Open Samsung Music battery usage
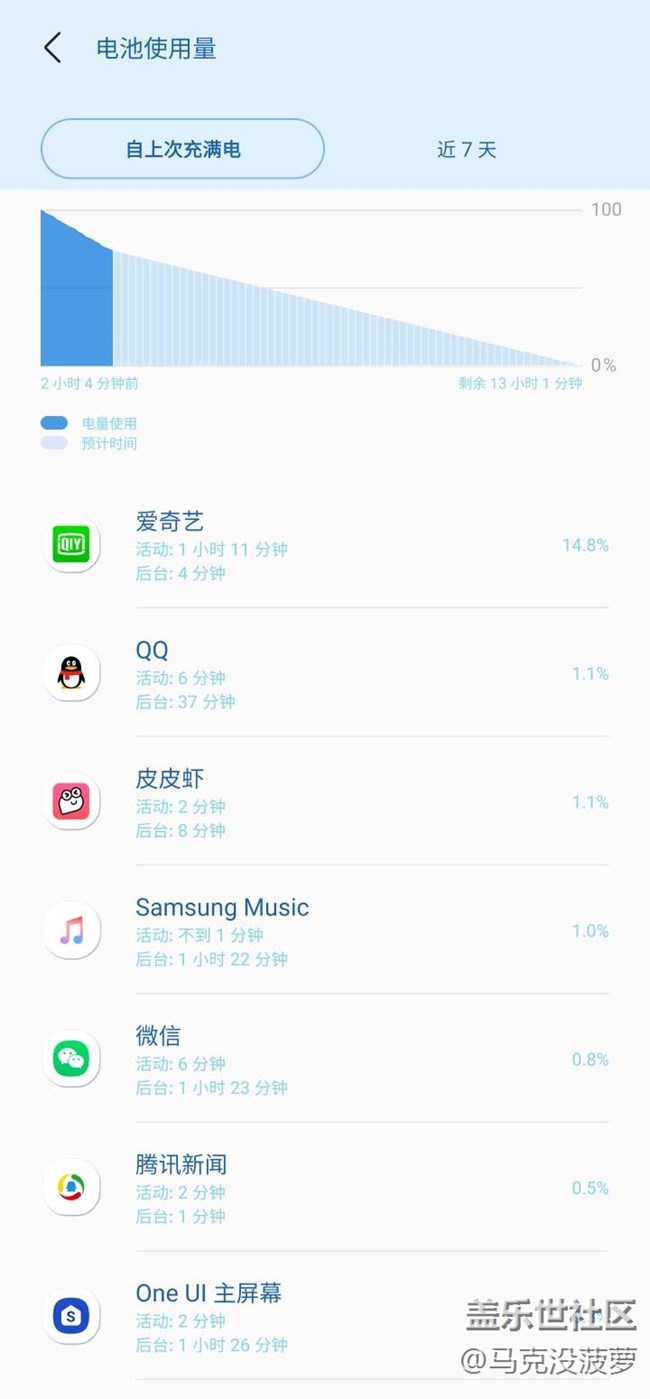650x1399 pixels. [x=325, y=931]
